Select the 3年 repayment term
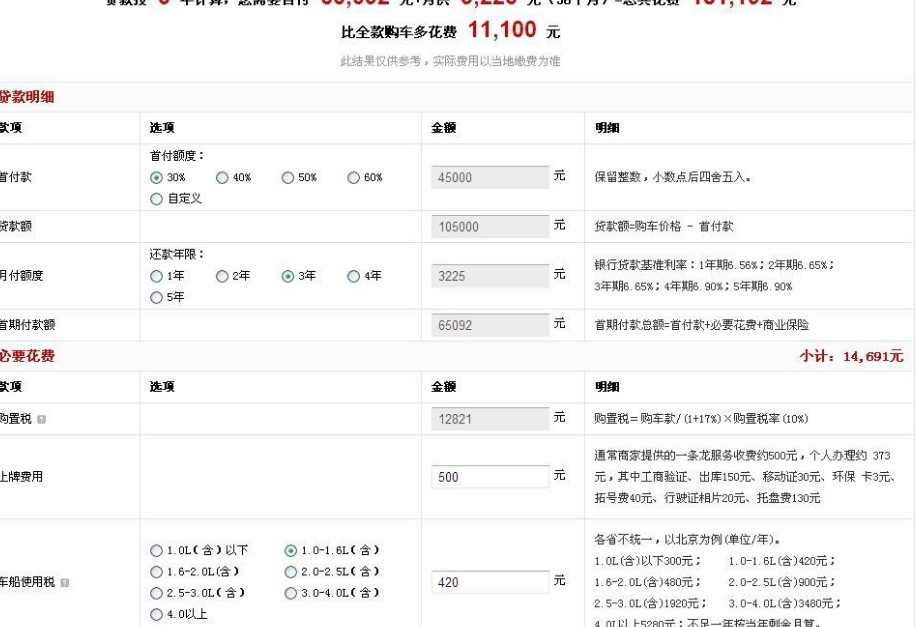This screenshot has height=627, width=918. point(288,276)
